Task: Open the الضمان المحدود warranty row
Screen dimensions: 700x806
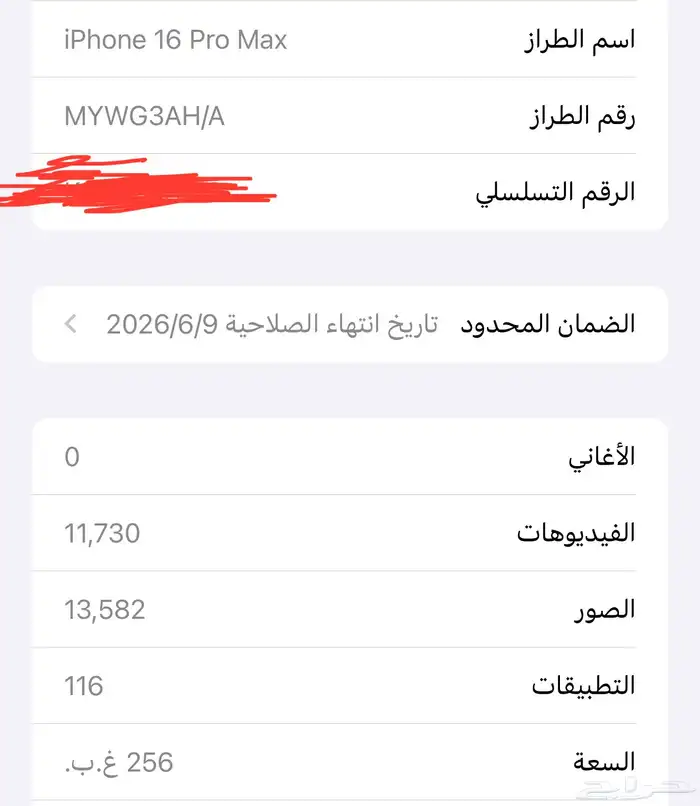Action: tap(350, 324)
